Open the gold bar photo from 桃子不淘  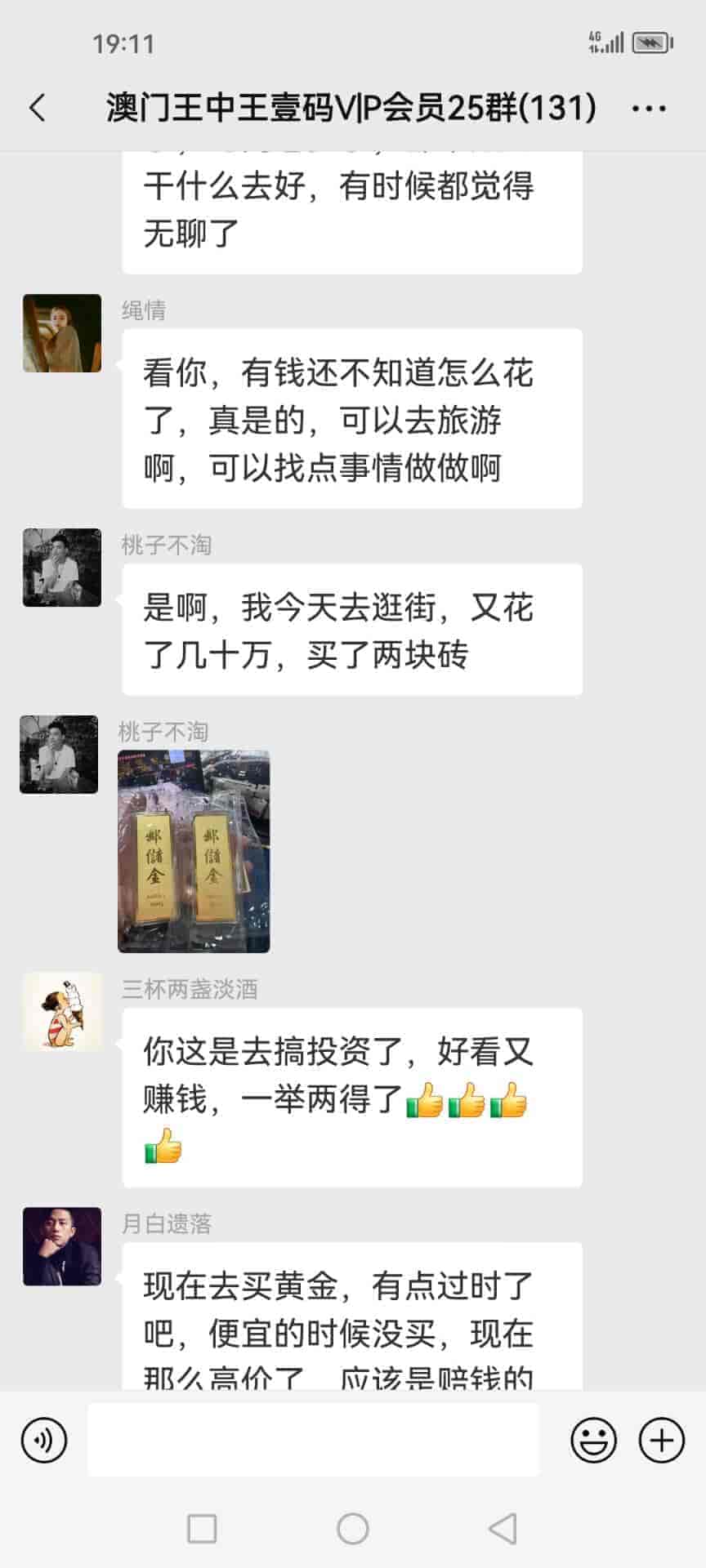tap(194, 851)
